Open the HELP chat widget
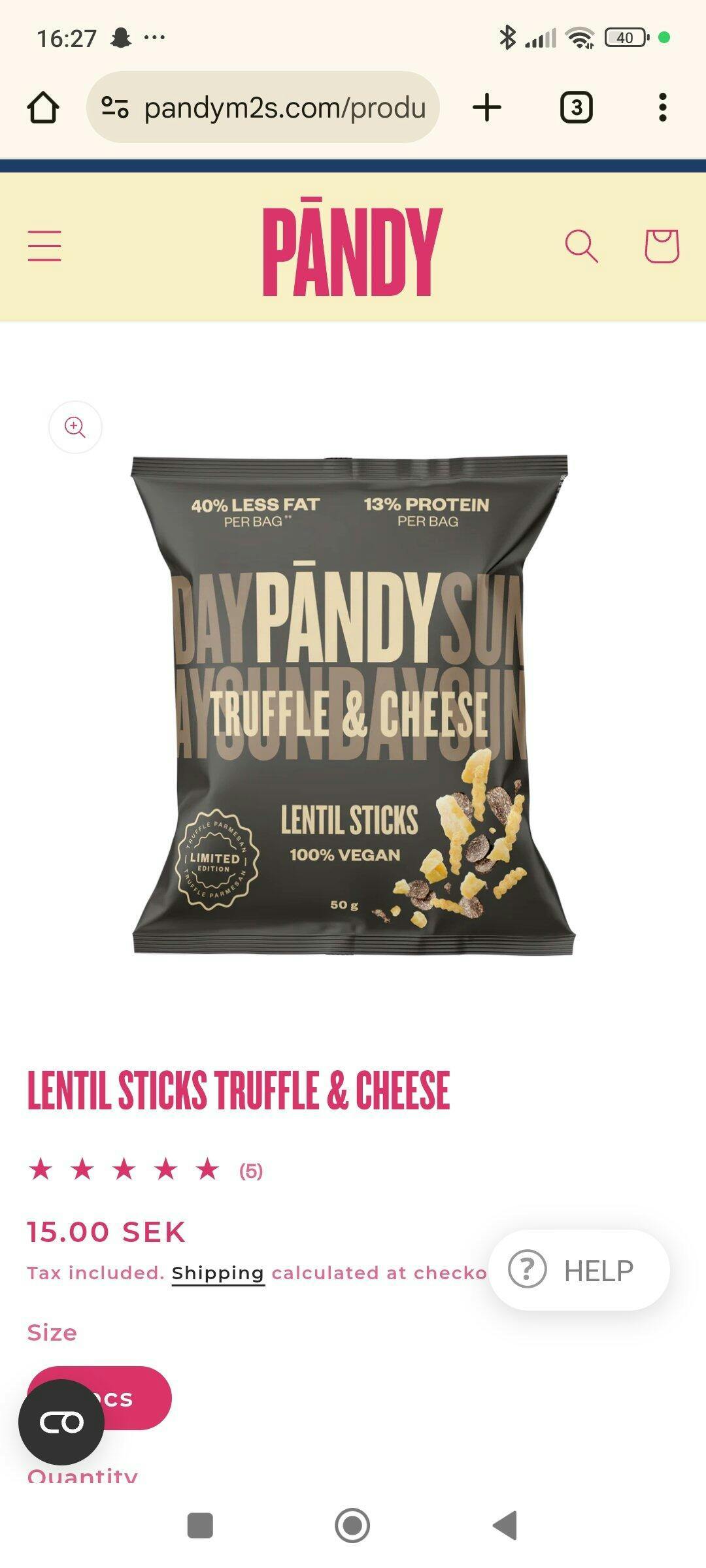The image size is (706, 1568). 579,1270
